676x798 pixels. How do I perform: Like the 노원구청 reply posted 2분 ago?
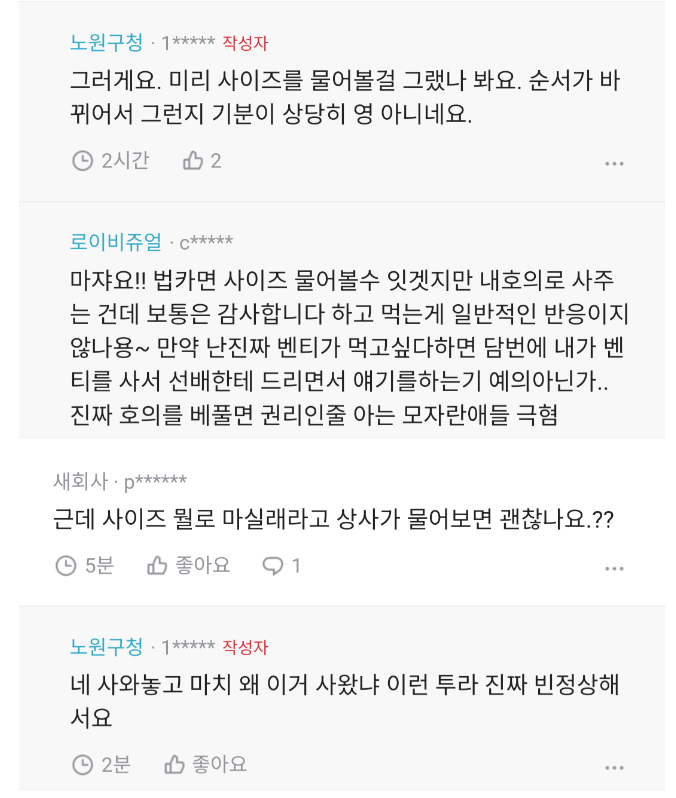pyautogui.click(x=205, y=765)
